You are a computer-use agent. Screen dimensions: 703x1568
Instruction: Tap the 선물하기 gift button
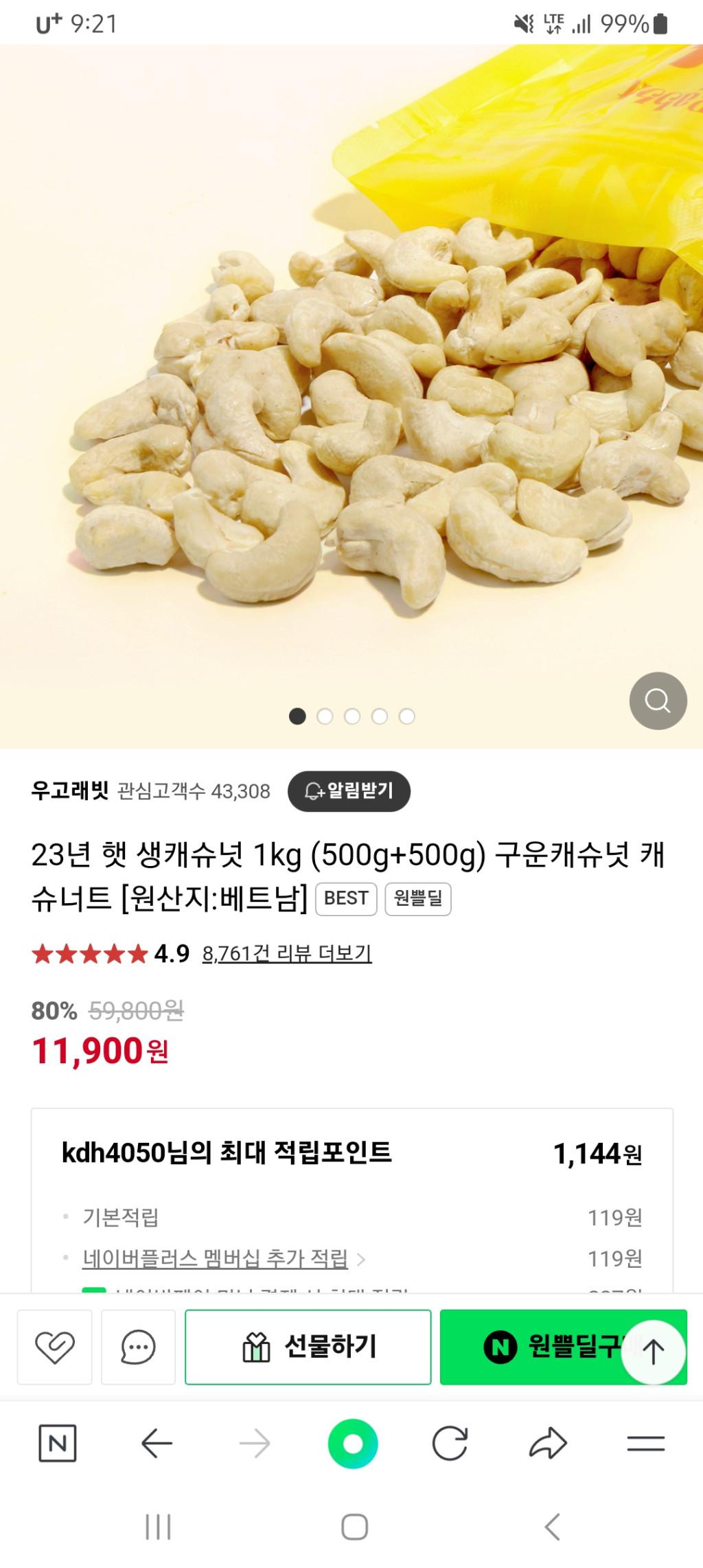(x=308, y=1347)
